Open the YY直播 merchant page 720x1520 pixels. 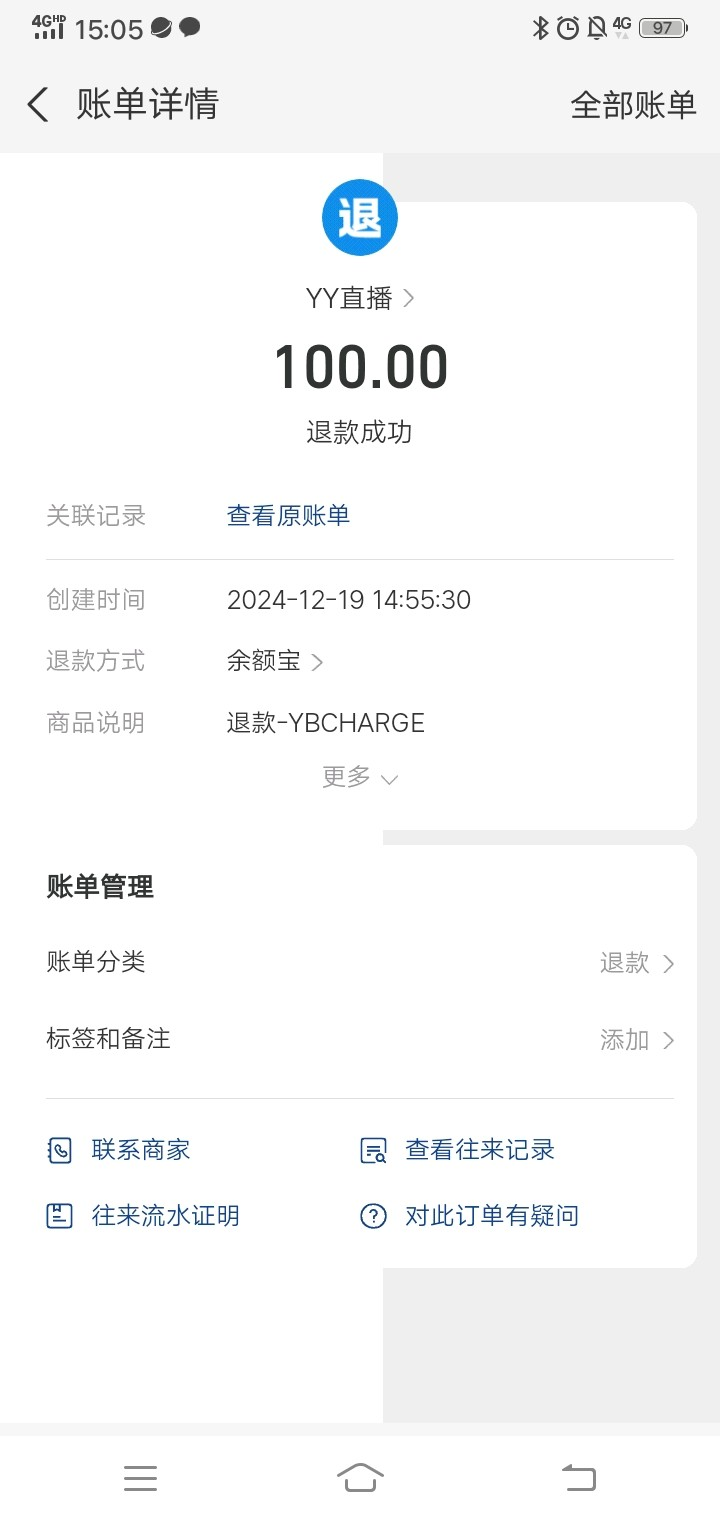coord(359,298)
